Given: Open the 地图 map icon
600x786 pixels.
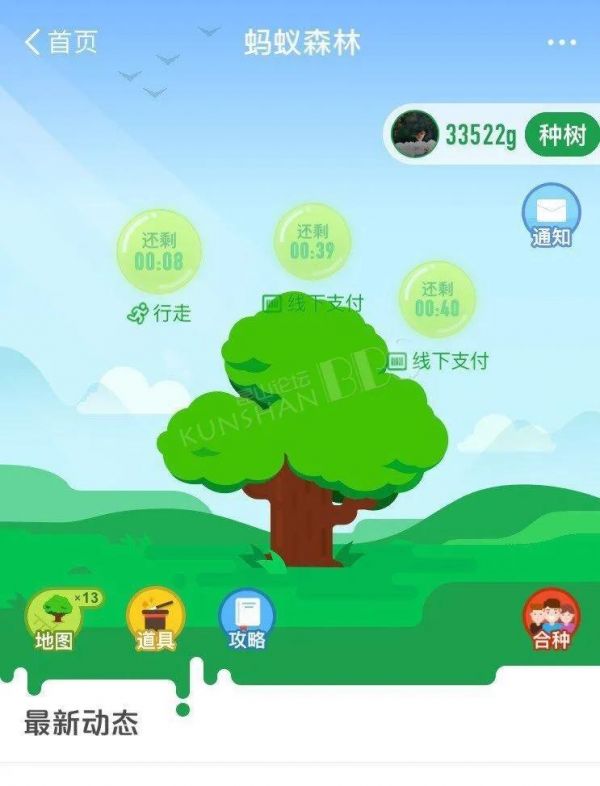Looking at the screenshot, I should [x=54, y=617].
